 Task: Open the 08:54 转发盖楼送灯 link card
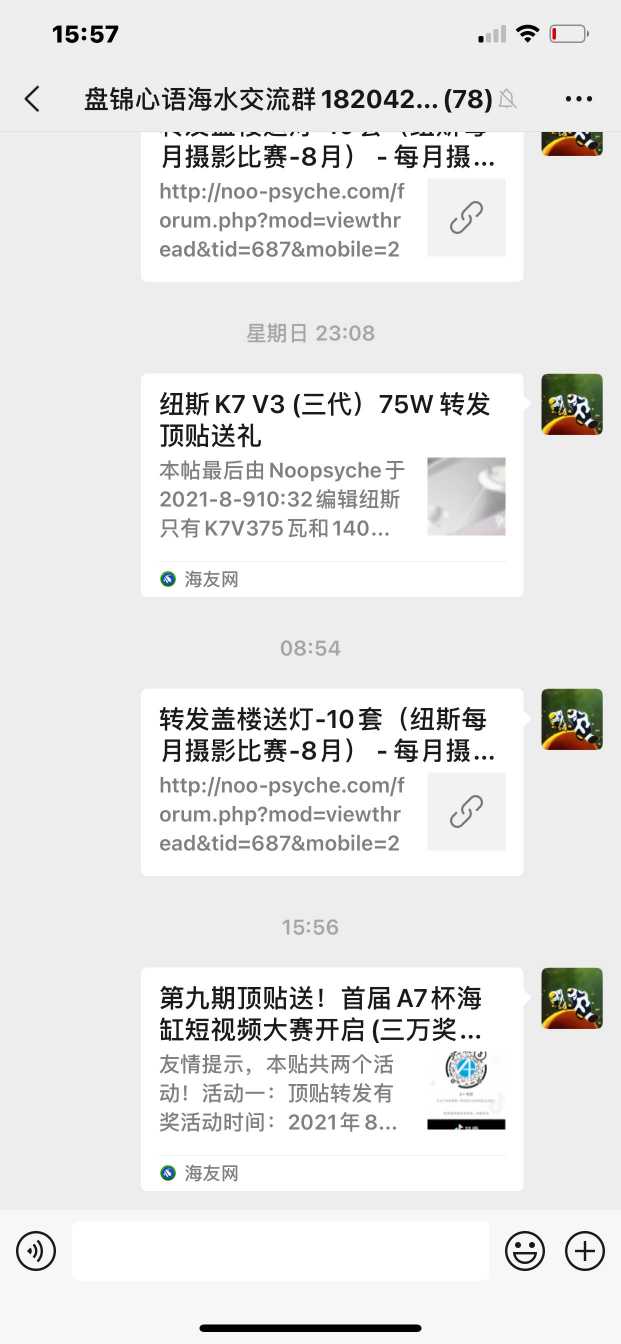[x=332, y=782]
